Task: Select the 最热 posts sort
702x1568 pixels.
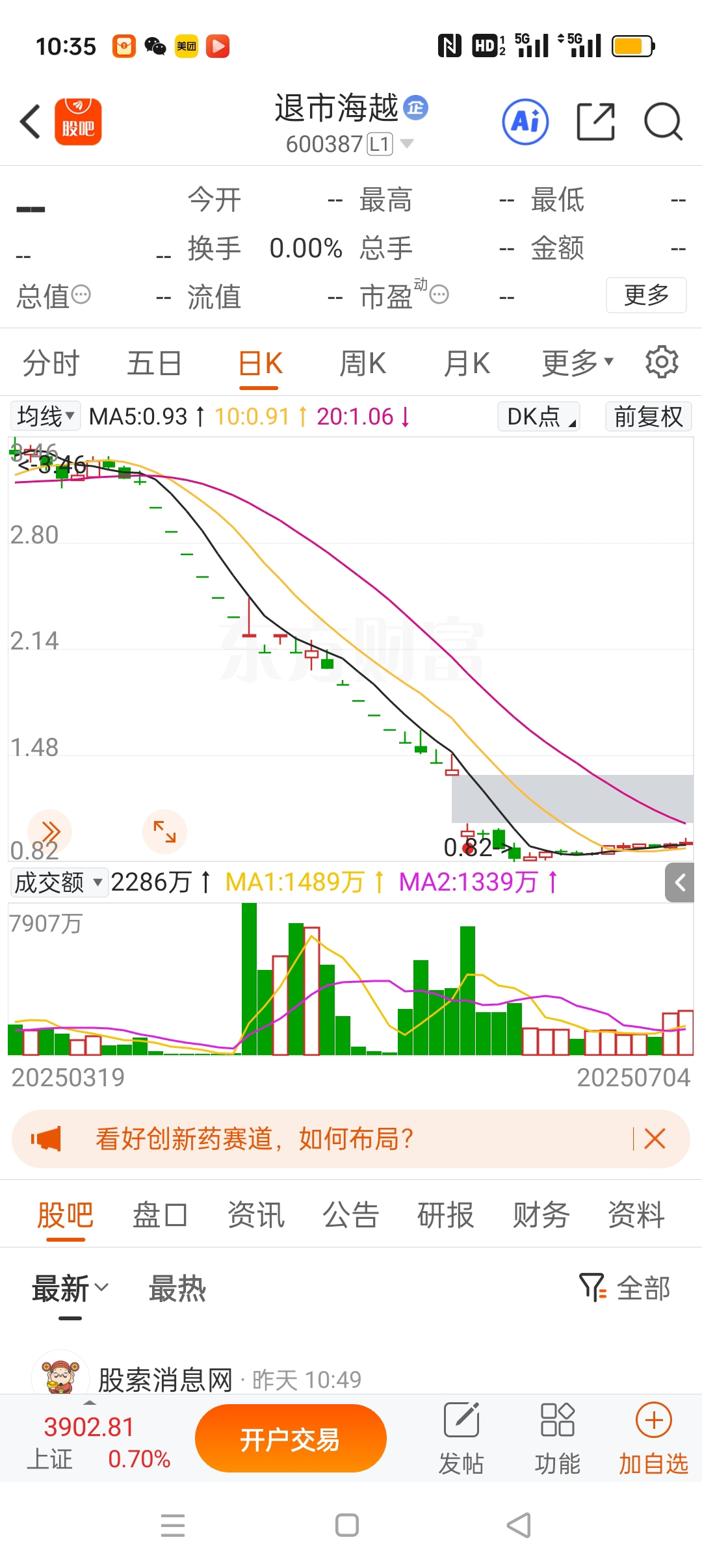Action: 177,1288
